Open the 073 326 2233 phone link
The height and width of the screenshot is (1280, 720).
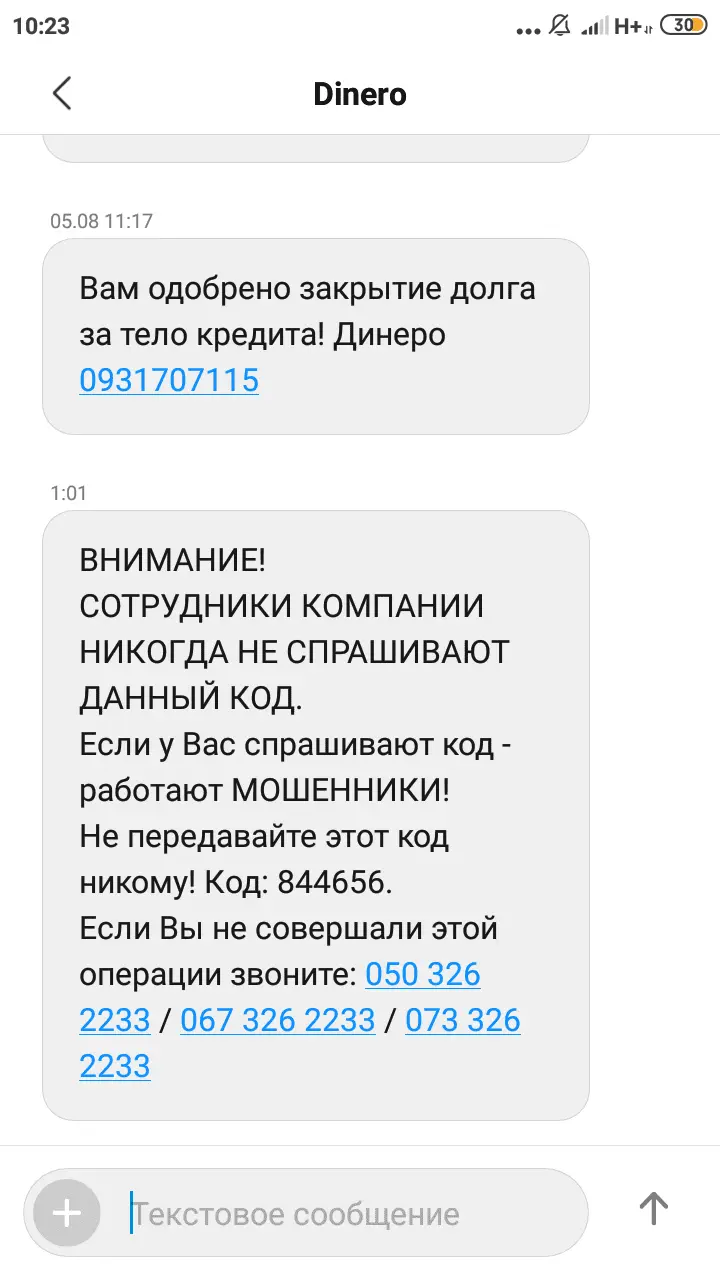462,1021
